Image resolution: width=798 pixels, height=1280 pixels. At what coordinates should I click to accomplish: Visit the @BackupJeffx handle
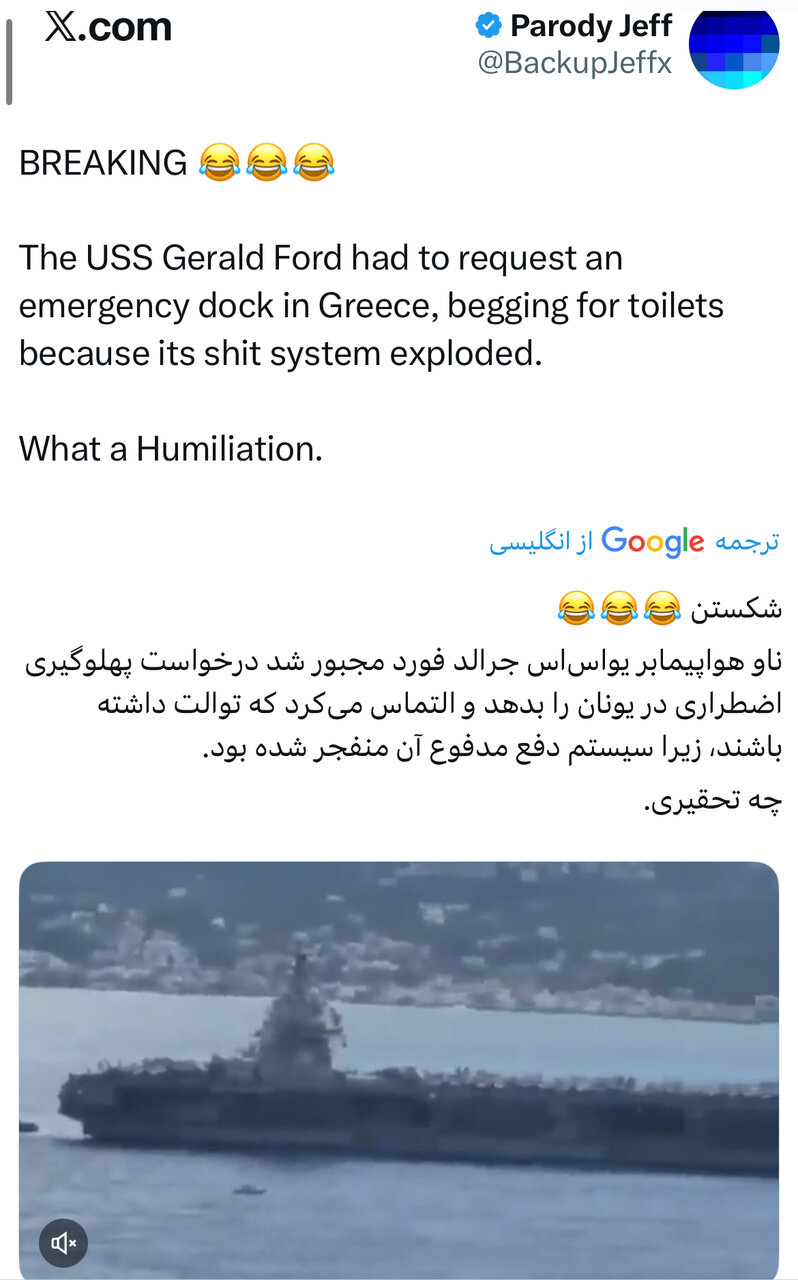[575, 63]
